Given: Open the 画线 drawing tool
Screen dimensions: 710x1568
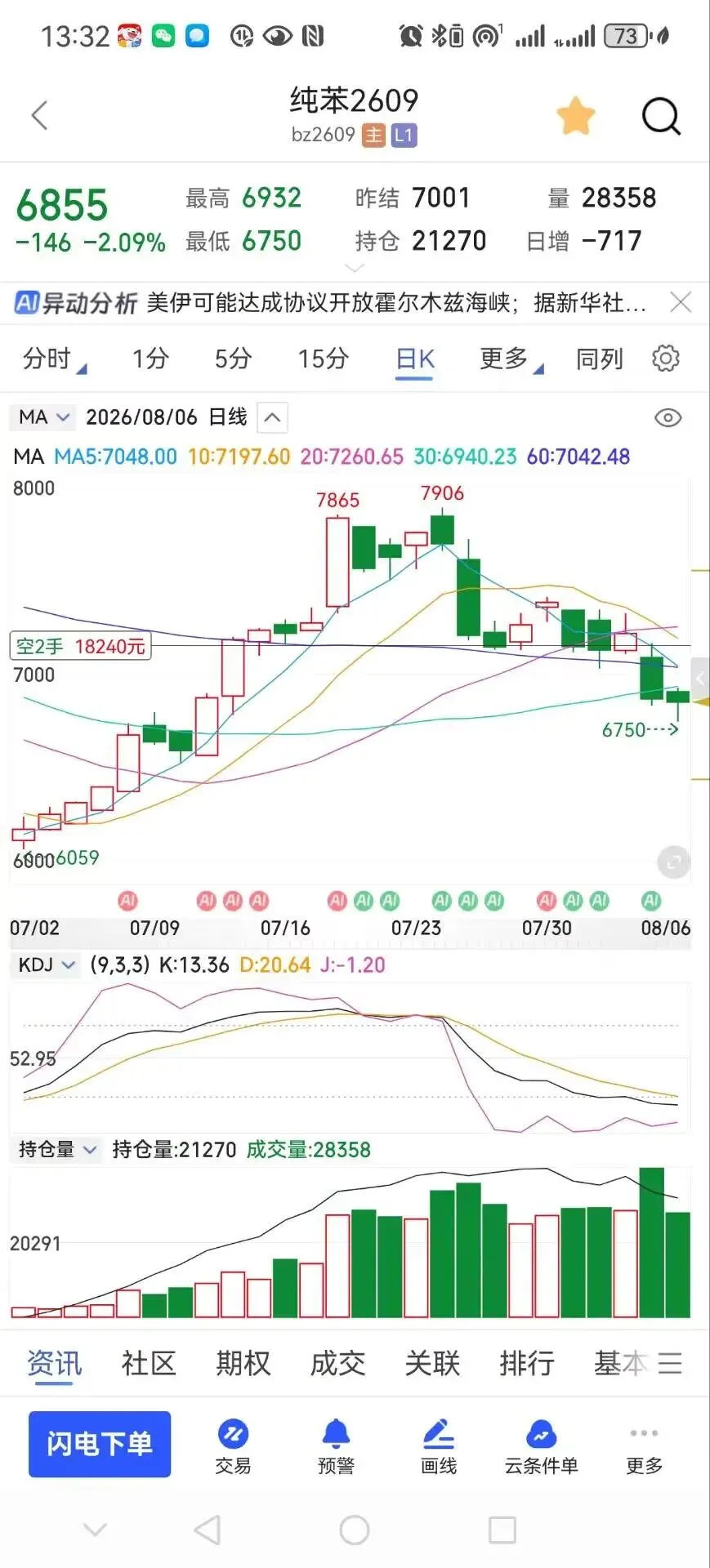Looking at the screenshot, I should pos(439,1447).
